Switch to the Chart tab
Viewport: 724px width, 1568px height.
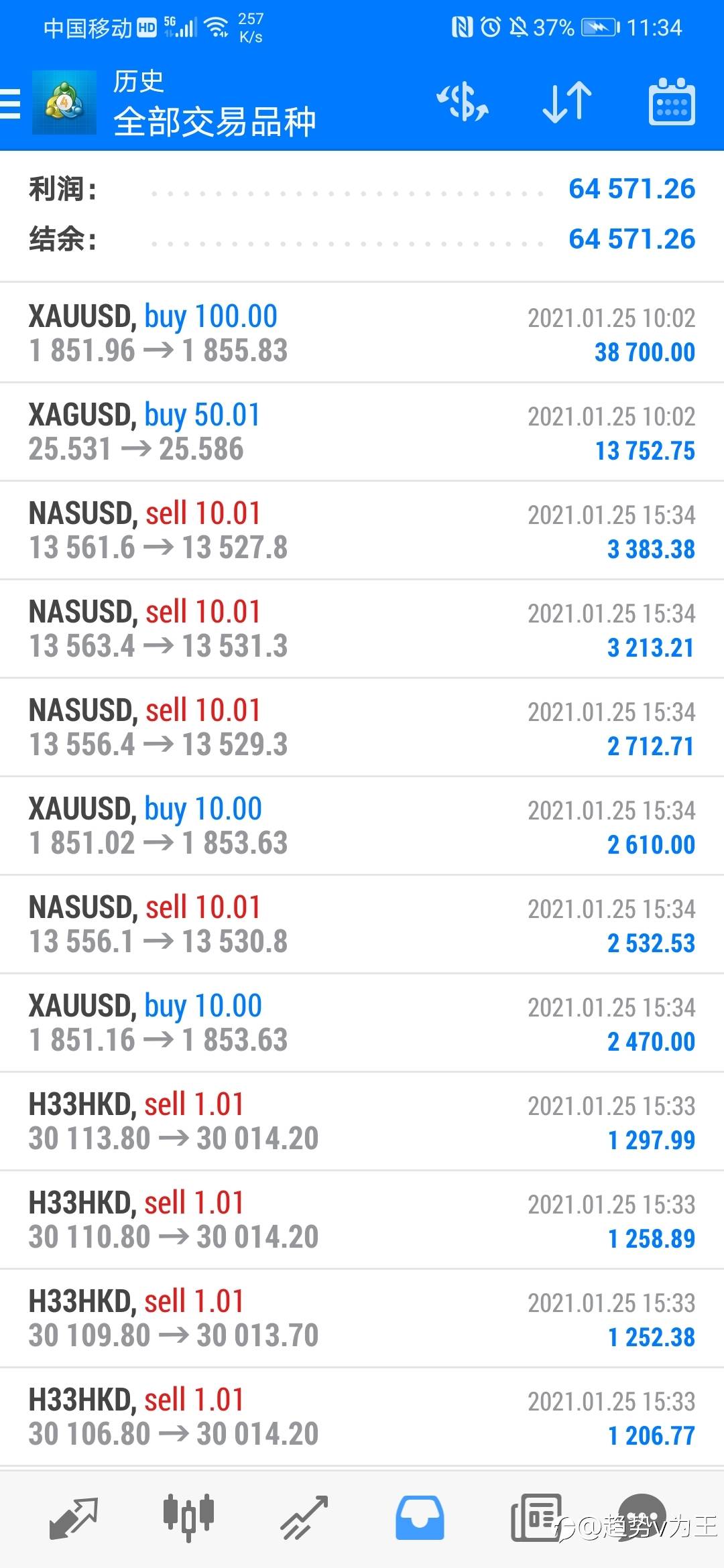pos(188,1518)
